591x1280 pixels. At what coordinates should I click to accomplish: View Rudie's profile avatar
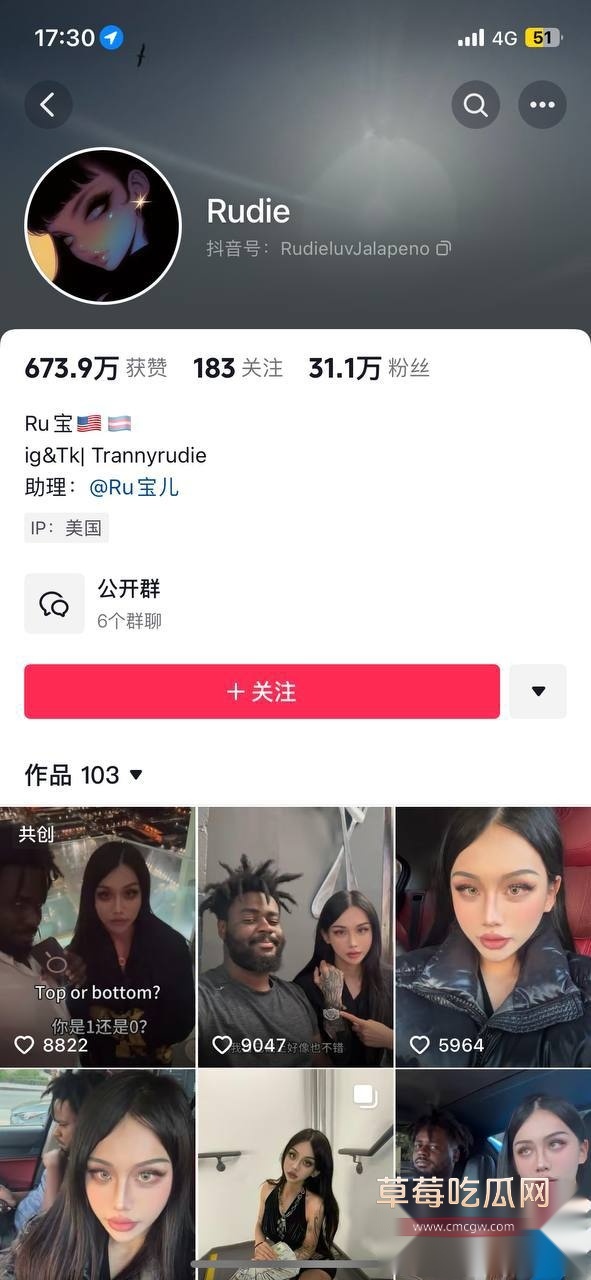coord(102,226)
